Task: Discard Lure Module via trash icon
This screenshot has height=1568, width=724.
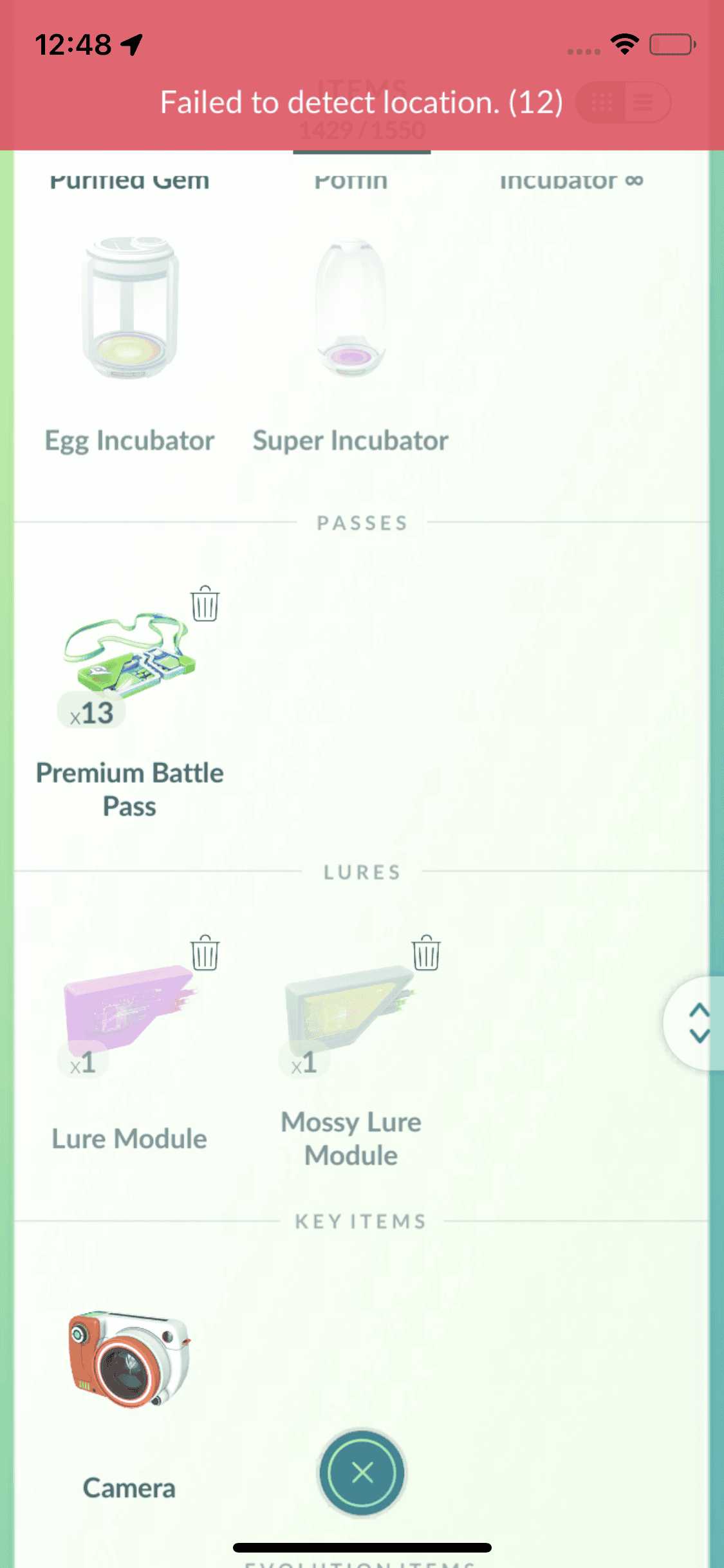Action: click(x=205, y=953)
